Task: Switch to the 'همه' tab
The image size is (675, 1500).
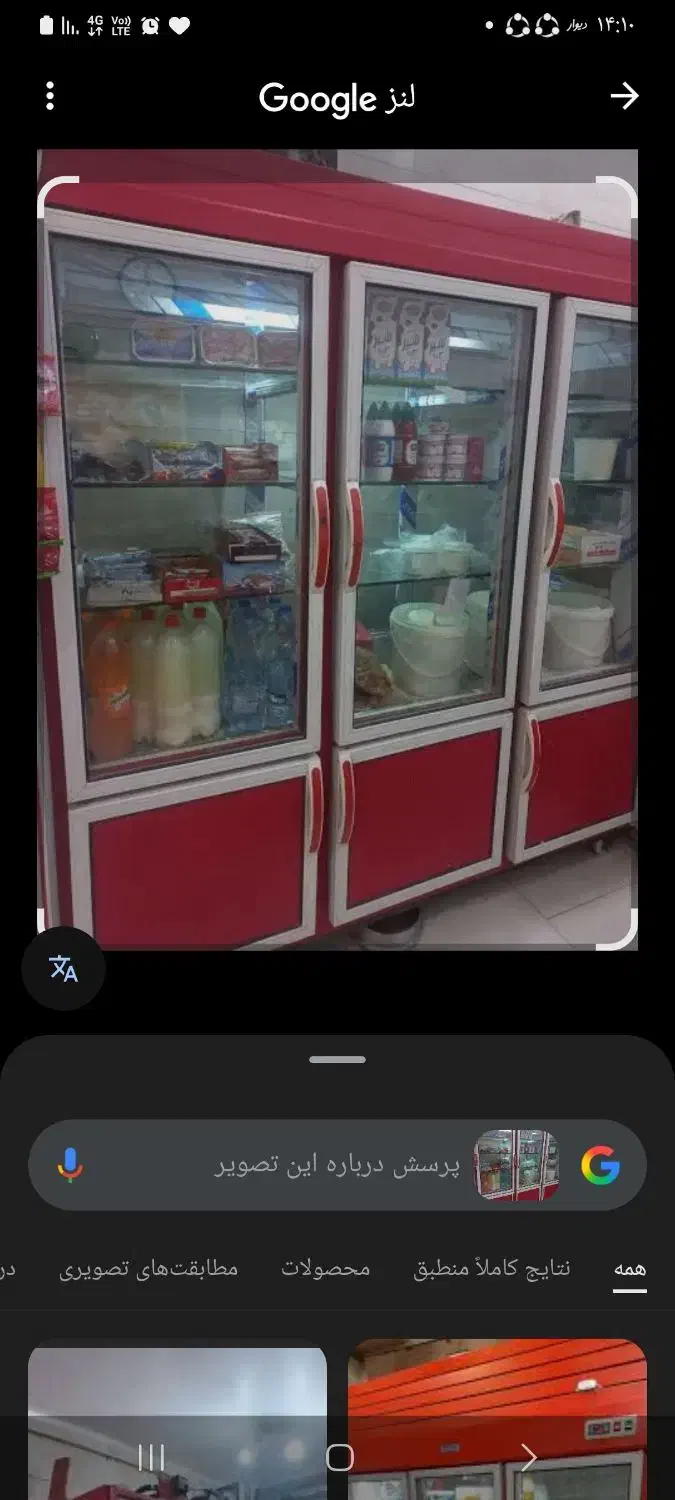Action: (630, 1268)
